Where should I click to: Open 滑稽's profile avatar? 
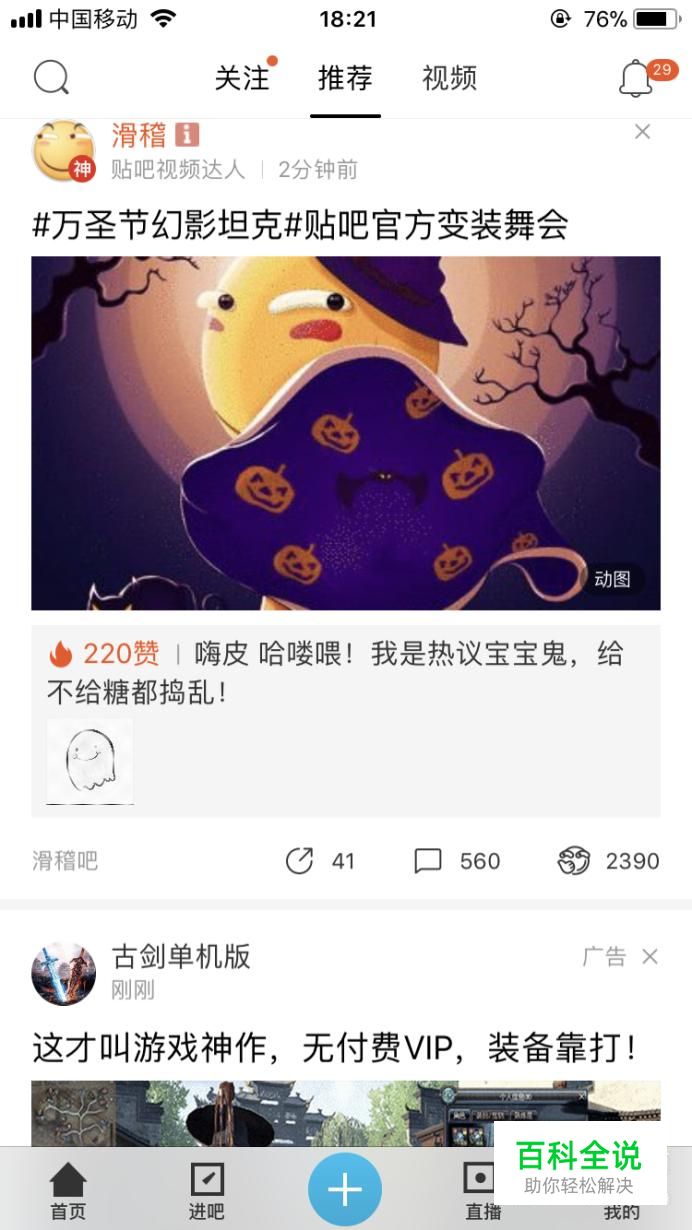tap(64, 151)
